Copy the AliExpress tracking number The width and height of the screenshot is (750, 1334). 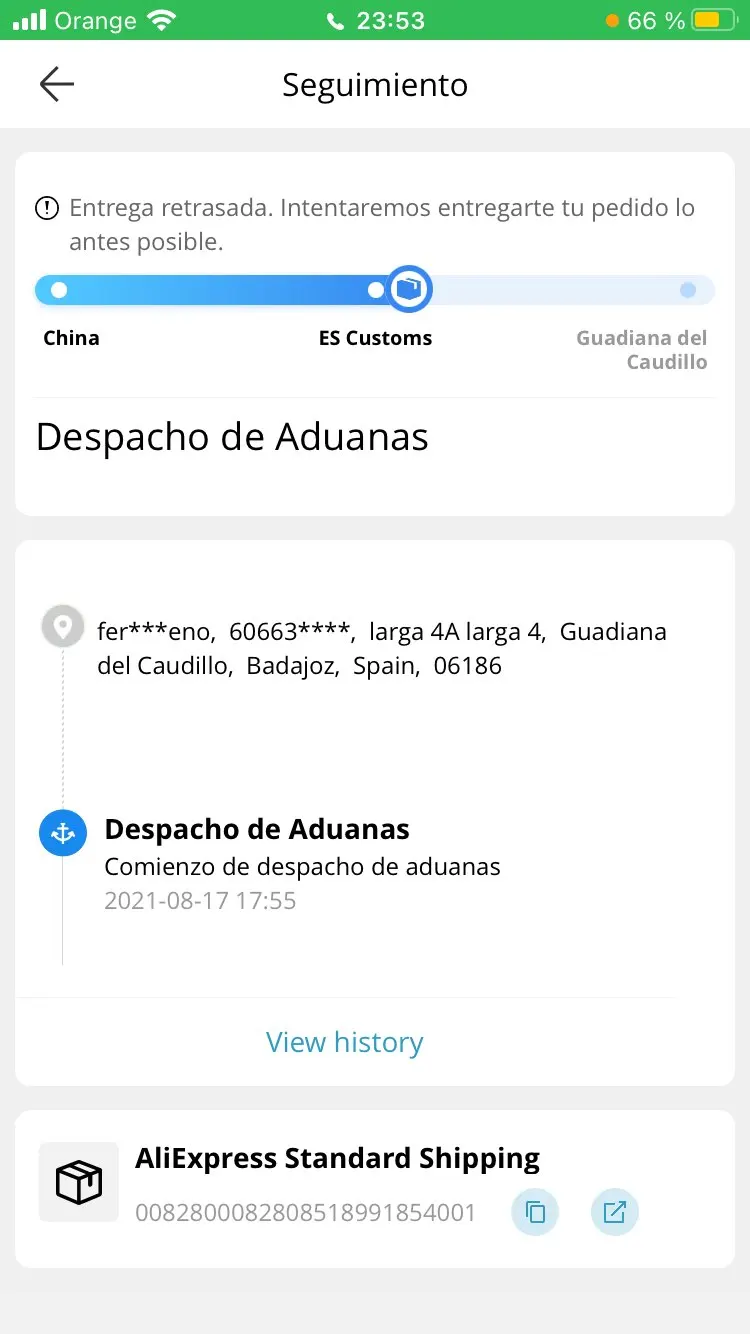(535, 1213)
